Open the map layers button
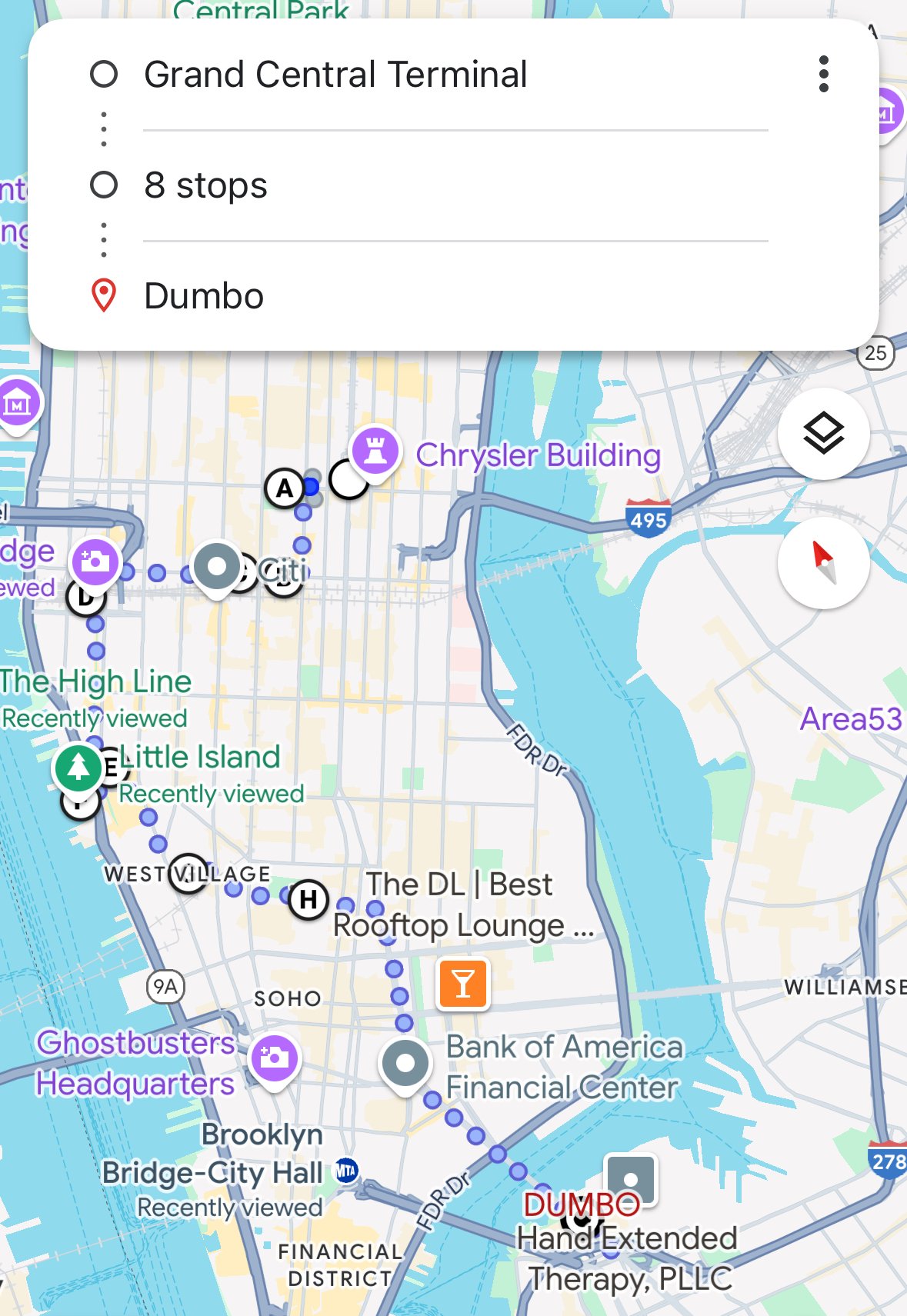Viewport: 907px width, 1316px height. click(x=823, y=434)
